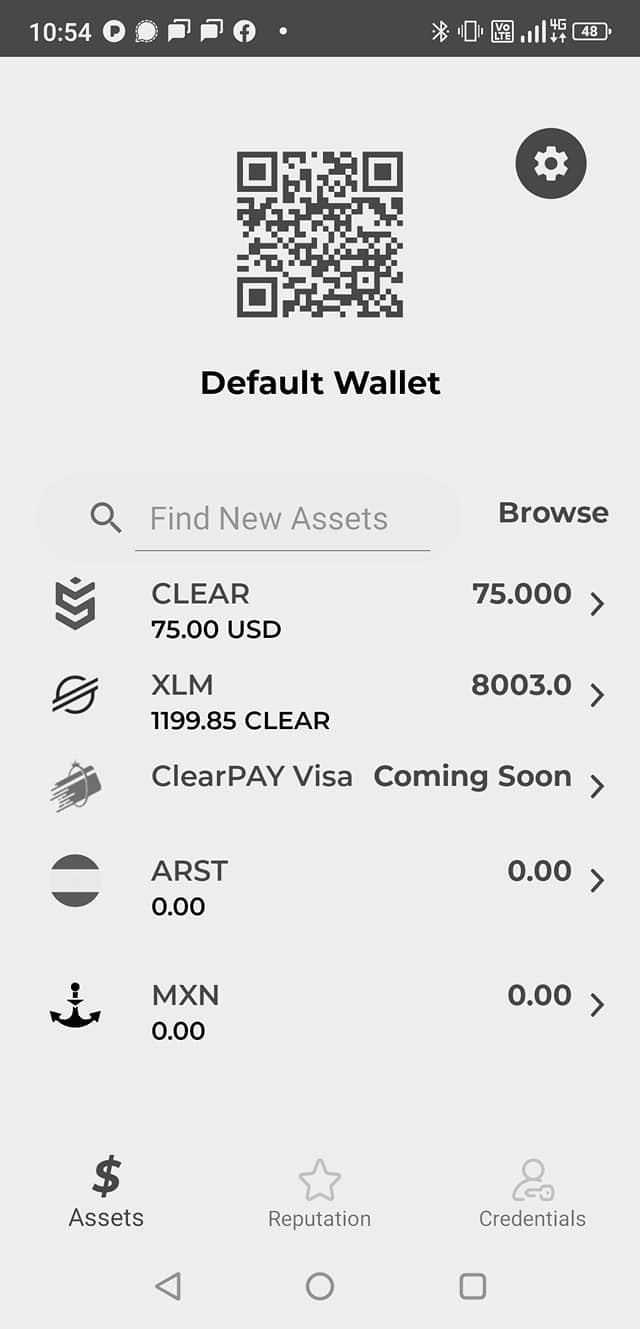Tap the Browse button
This screenshot has height=1329, width=640.
coord(553,513)
